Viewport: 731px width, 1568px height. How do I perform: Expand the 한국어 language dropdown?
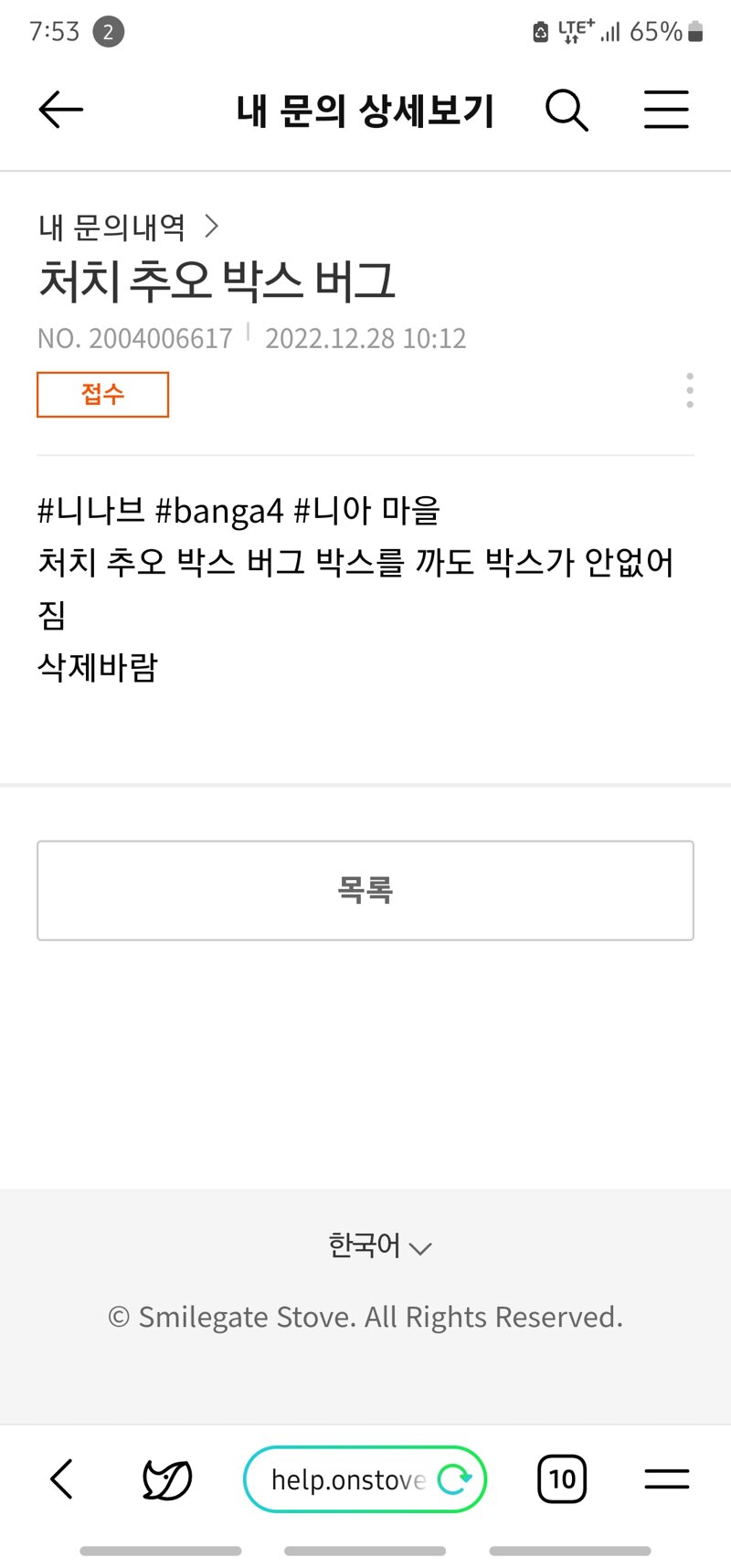coord(378,1245)
